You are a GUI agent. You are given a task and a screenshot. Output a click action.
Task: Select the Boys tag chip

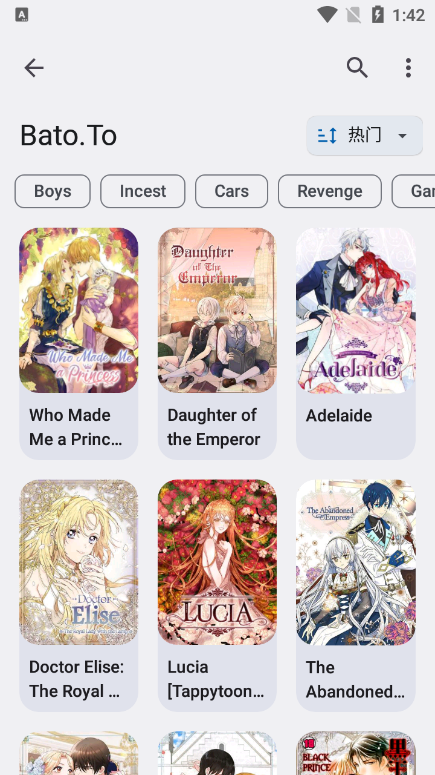[x=52, y=191]
